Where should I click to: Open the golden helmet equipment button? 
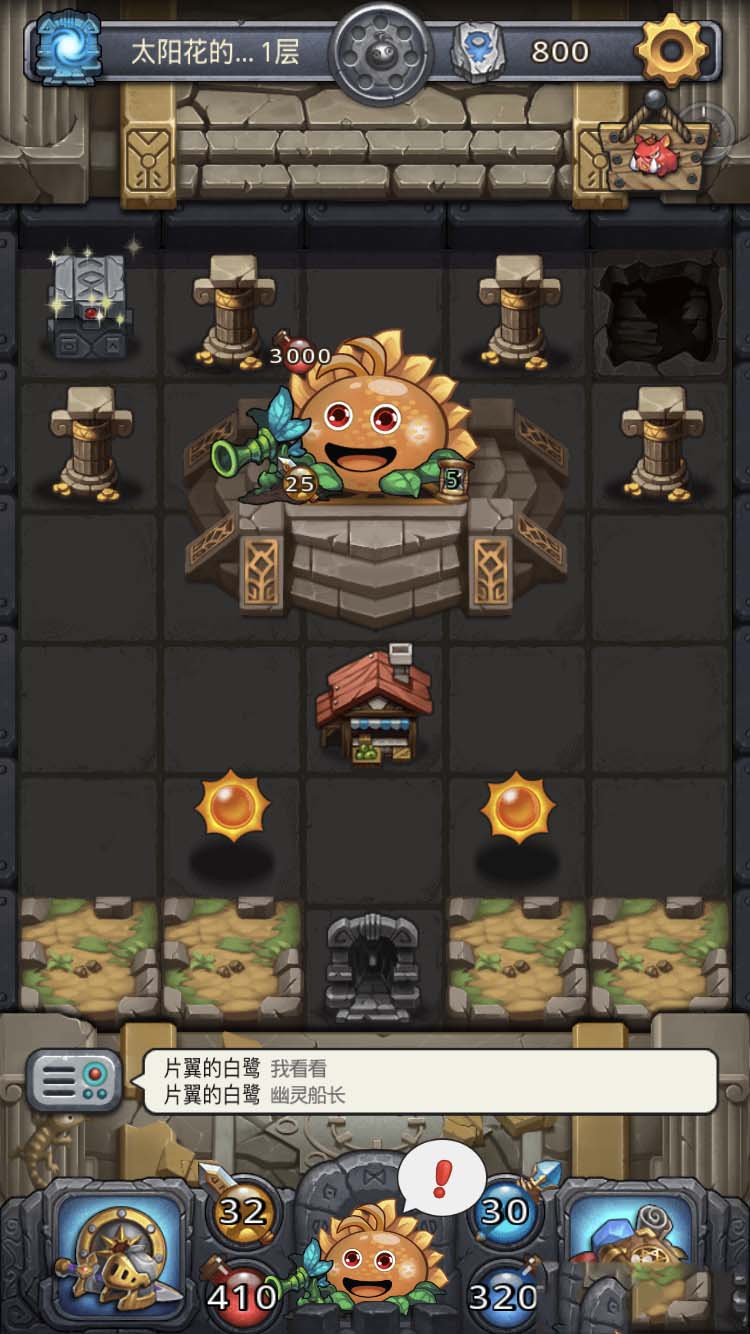(x=120, y=1254)
